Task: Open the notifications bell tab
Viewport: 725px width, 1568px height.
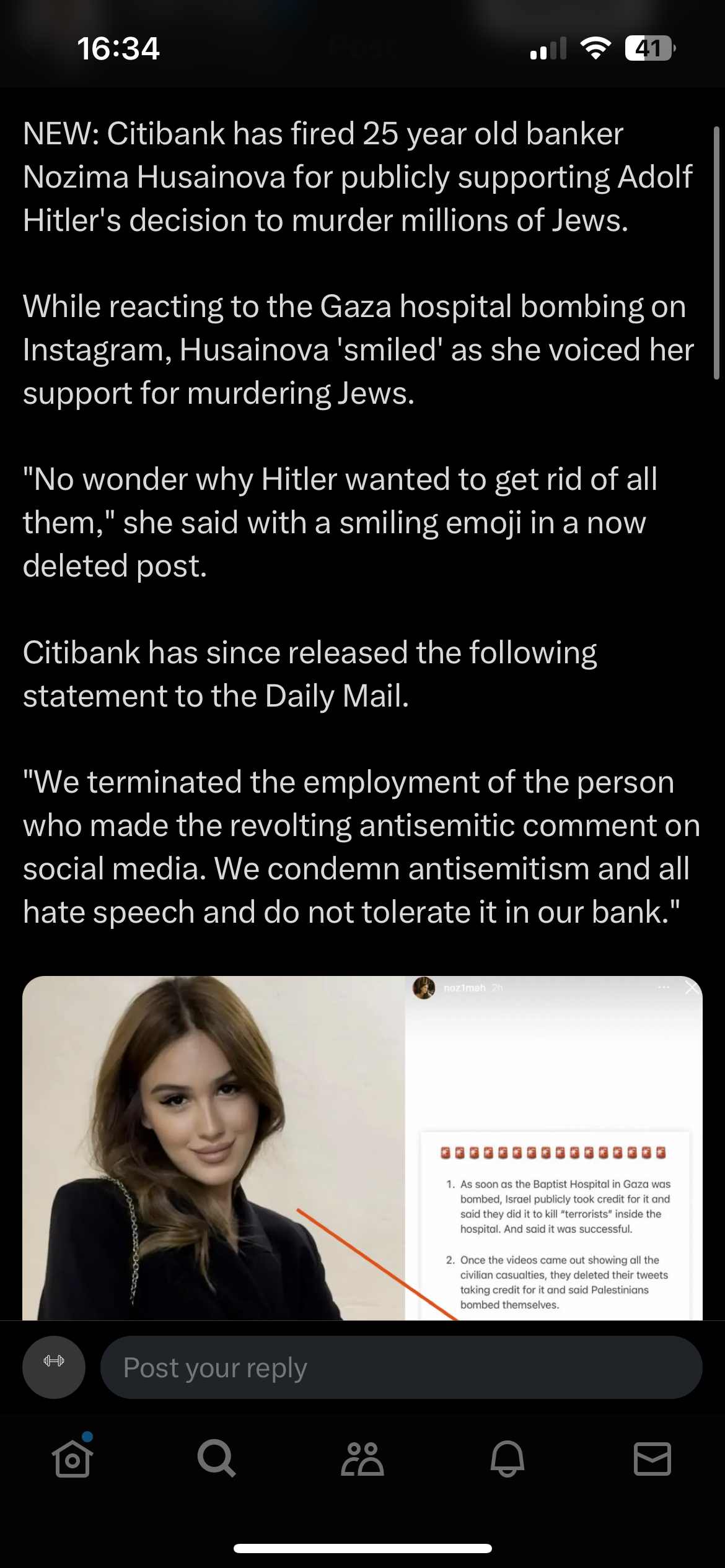Action: pyautogui.click(x=507, y=1459)
